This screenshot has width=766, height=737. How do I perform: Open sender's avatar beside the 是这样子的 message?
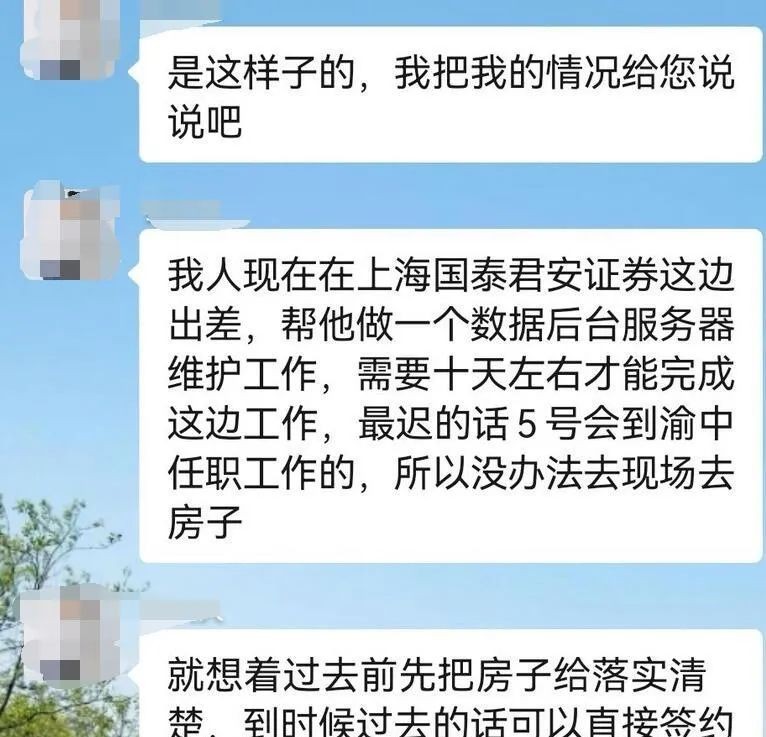[x=68, y=38]
